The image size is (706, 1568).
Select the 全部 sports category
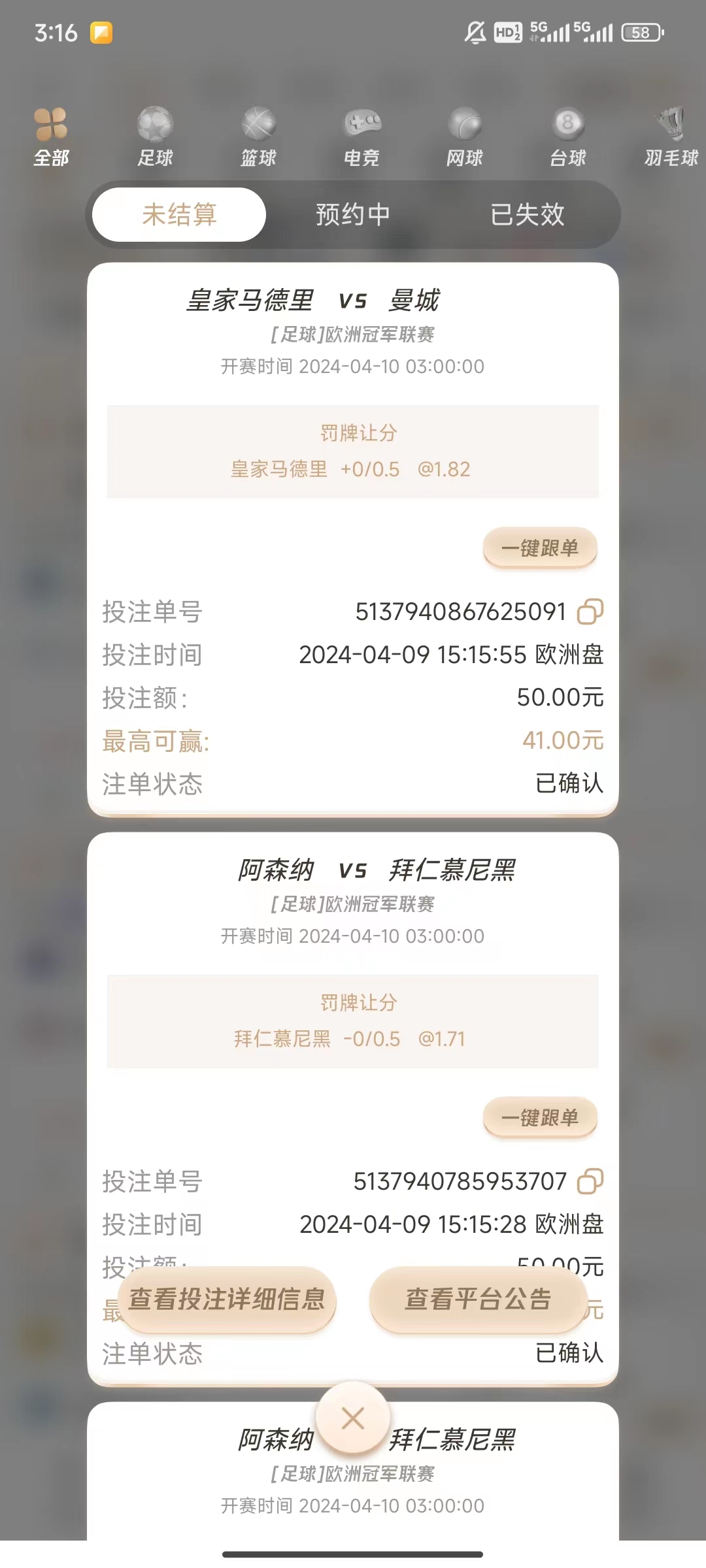(x=51, y=136)
